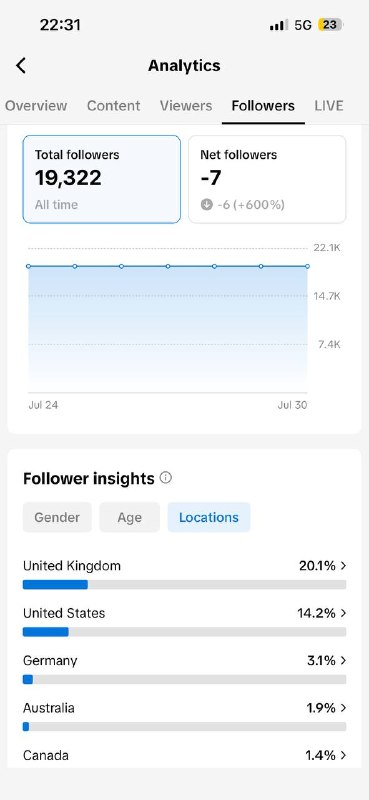Go back from Analytics
This screenshot has width=369, height=800.
21,66
